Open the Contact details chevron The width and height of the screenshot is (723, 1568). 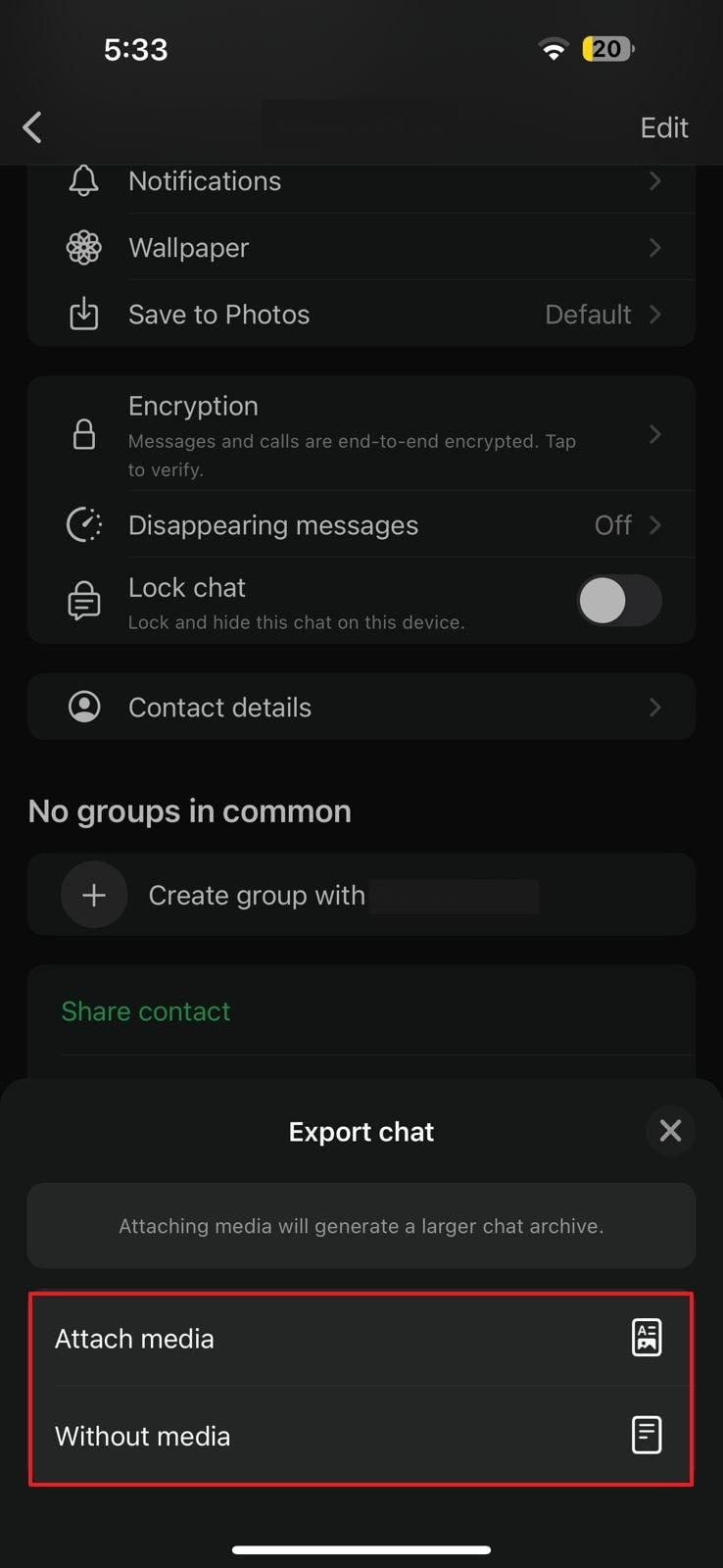pyautogui.click(x=654, y=707)
